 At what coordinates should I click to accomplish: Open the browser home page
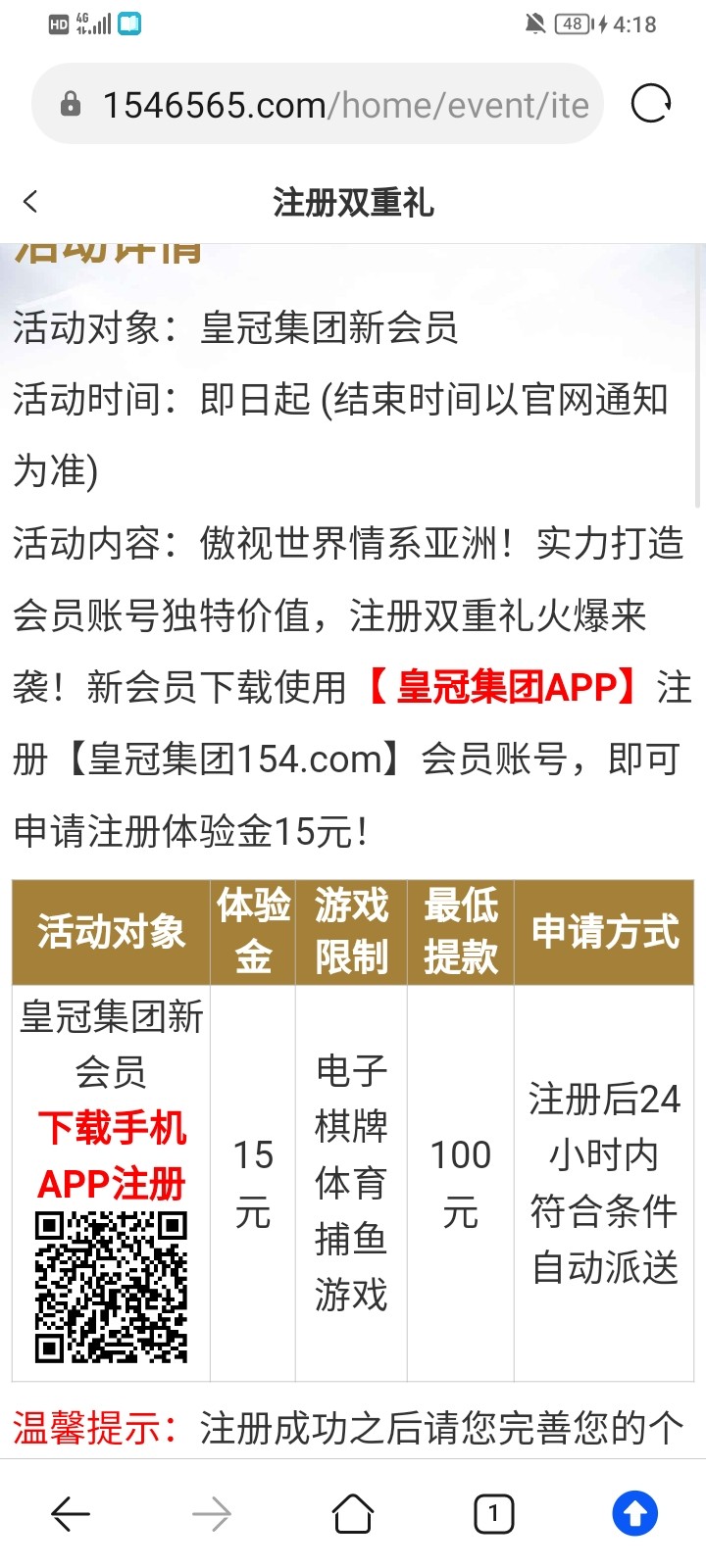click(353, 1514)
